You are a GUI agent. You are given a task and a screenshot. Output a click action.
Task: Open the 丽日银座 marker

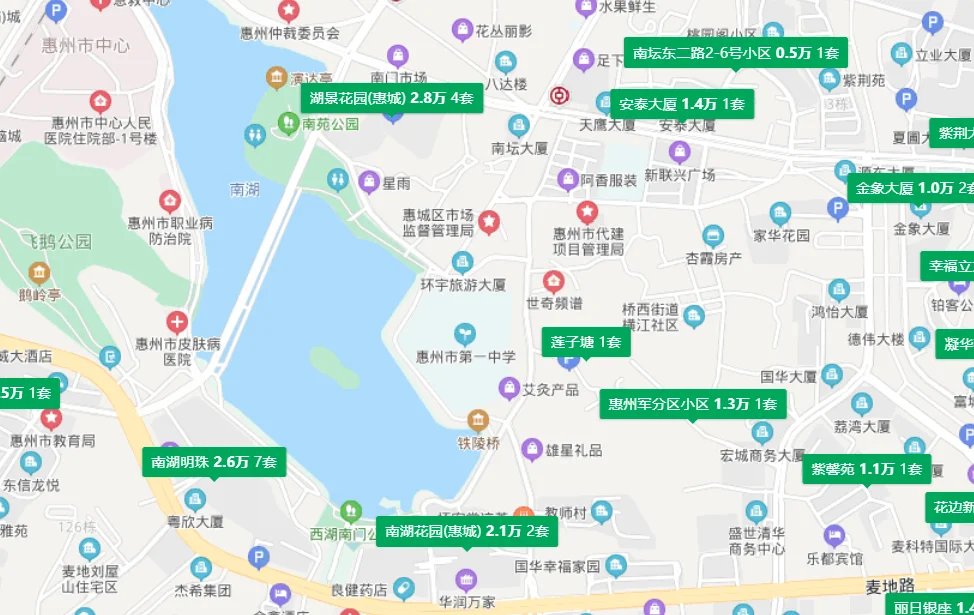tap(931, 606)
